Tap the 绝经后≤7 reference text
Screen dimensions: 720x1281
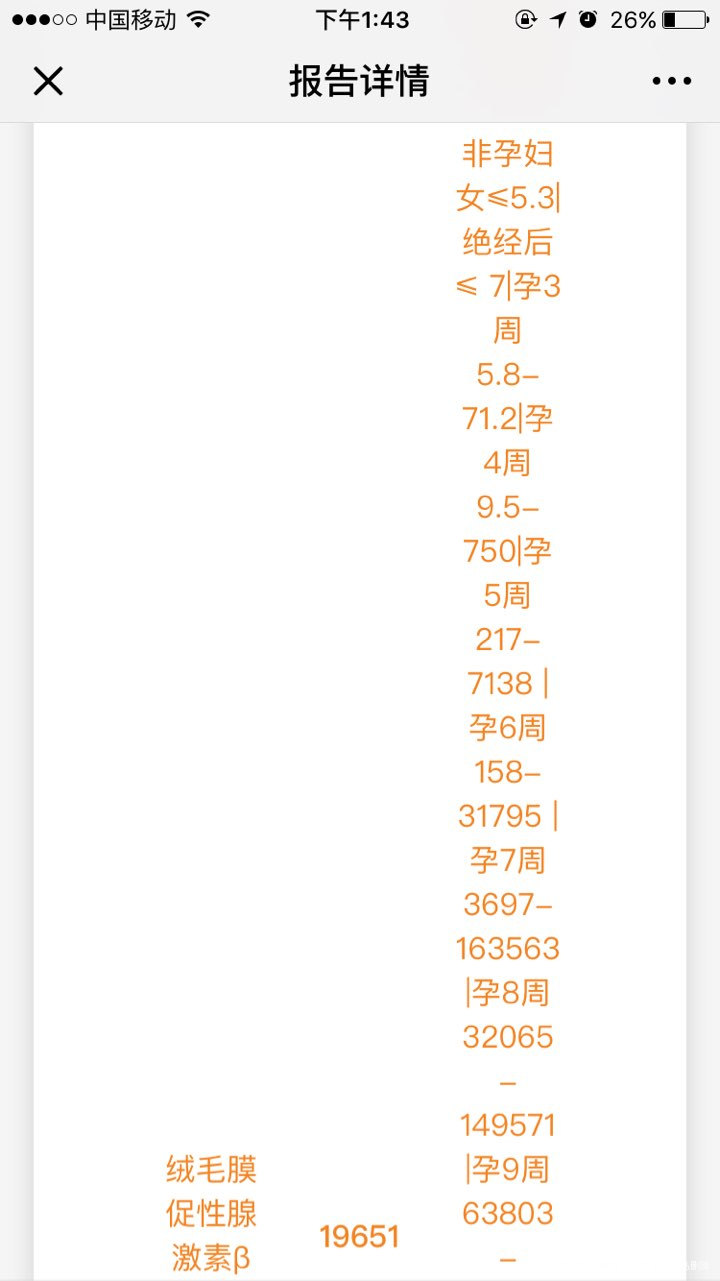508,265
